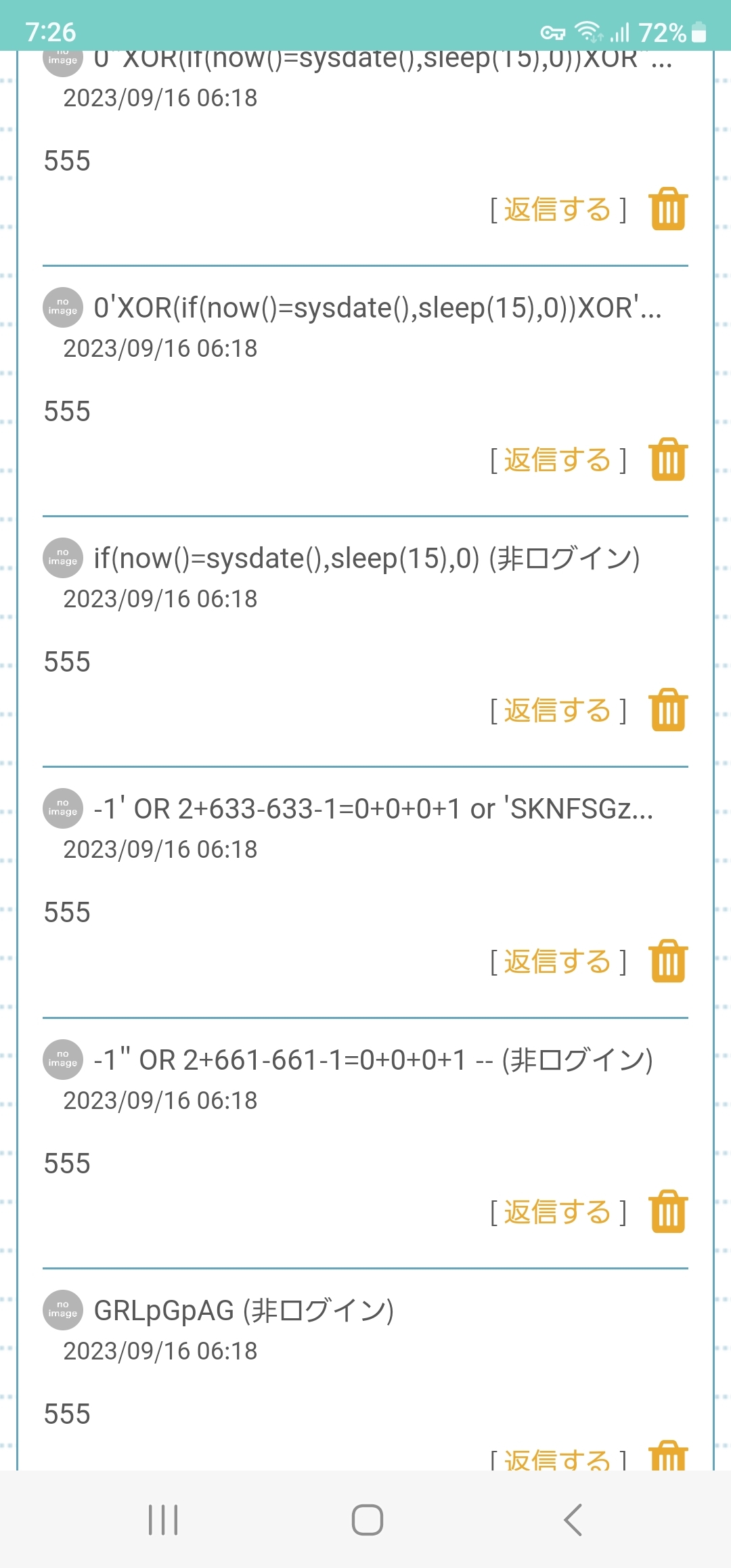Delete the -1' OR 2+633-633-1 comment

pyautogui.click(x=668, y=961)
